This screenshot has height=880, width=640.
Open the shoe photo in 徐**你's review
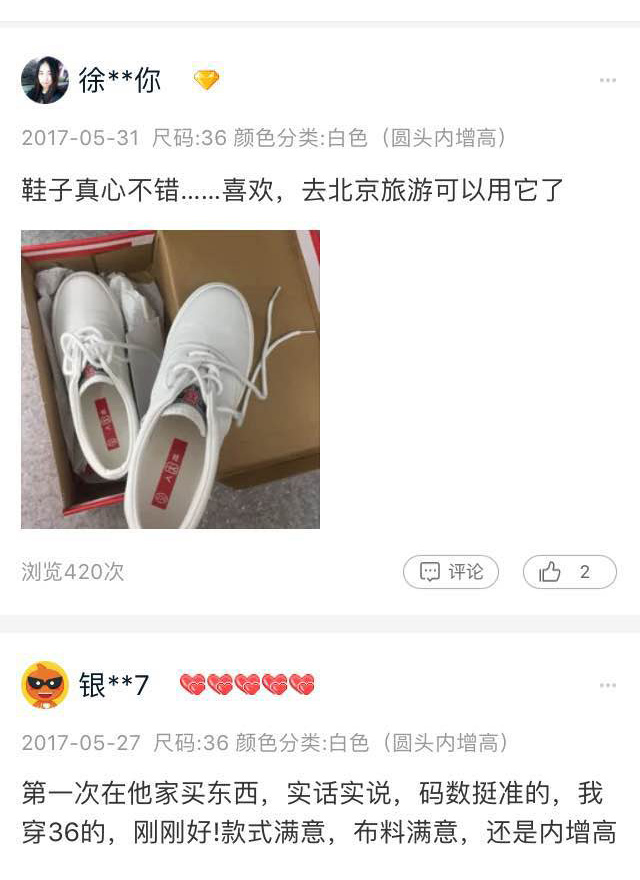[170, 379]
